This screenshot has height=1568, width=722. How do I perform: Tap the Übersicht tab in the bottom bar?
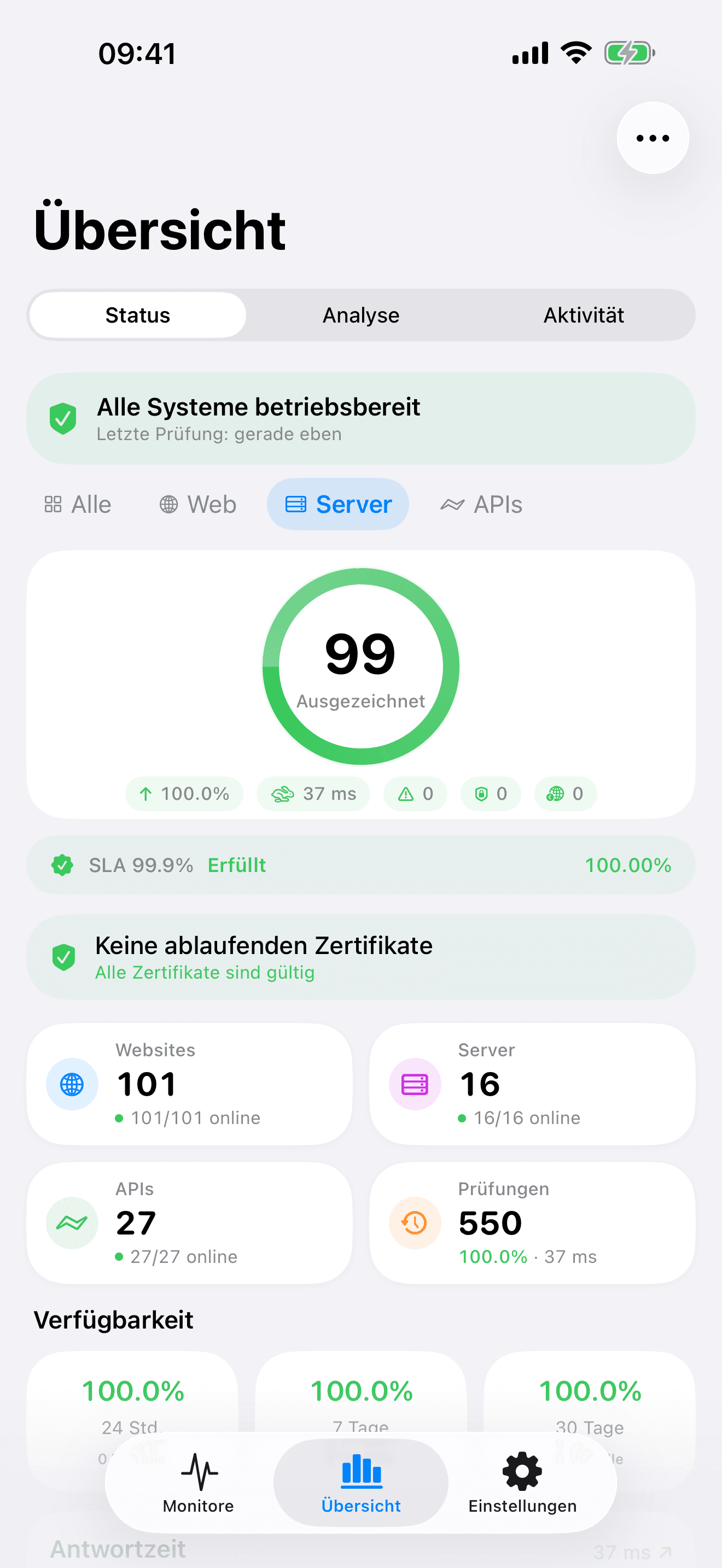pos(361,1484)
